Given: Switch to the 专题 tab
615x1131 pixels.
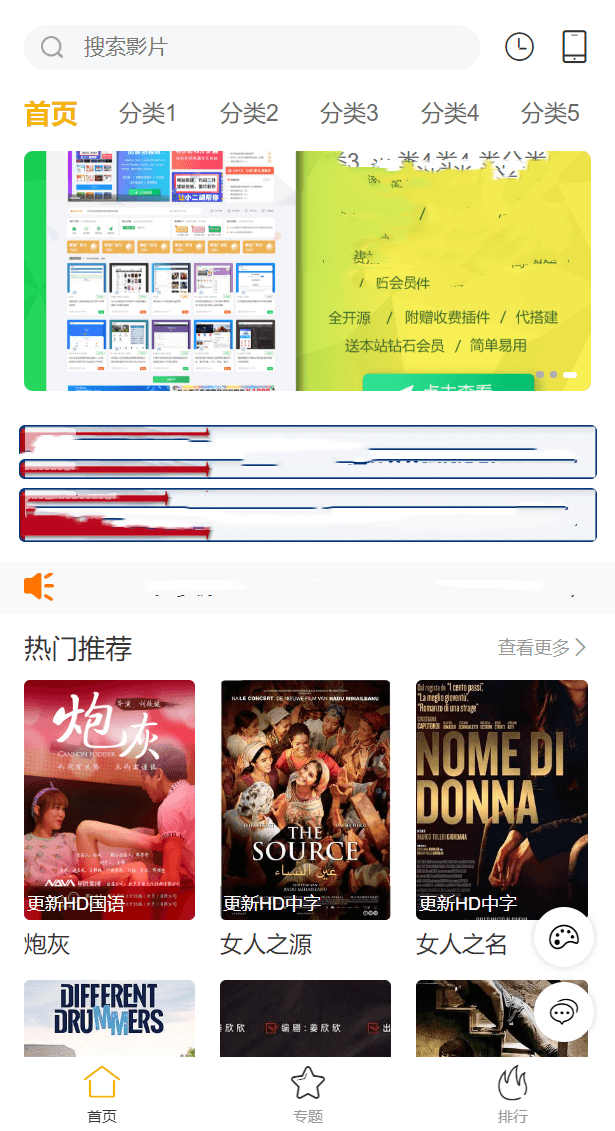Looking at the screenshot, I should point(307,1094).
